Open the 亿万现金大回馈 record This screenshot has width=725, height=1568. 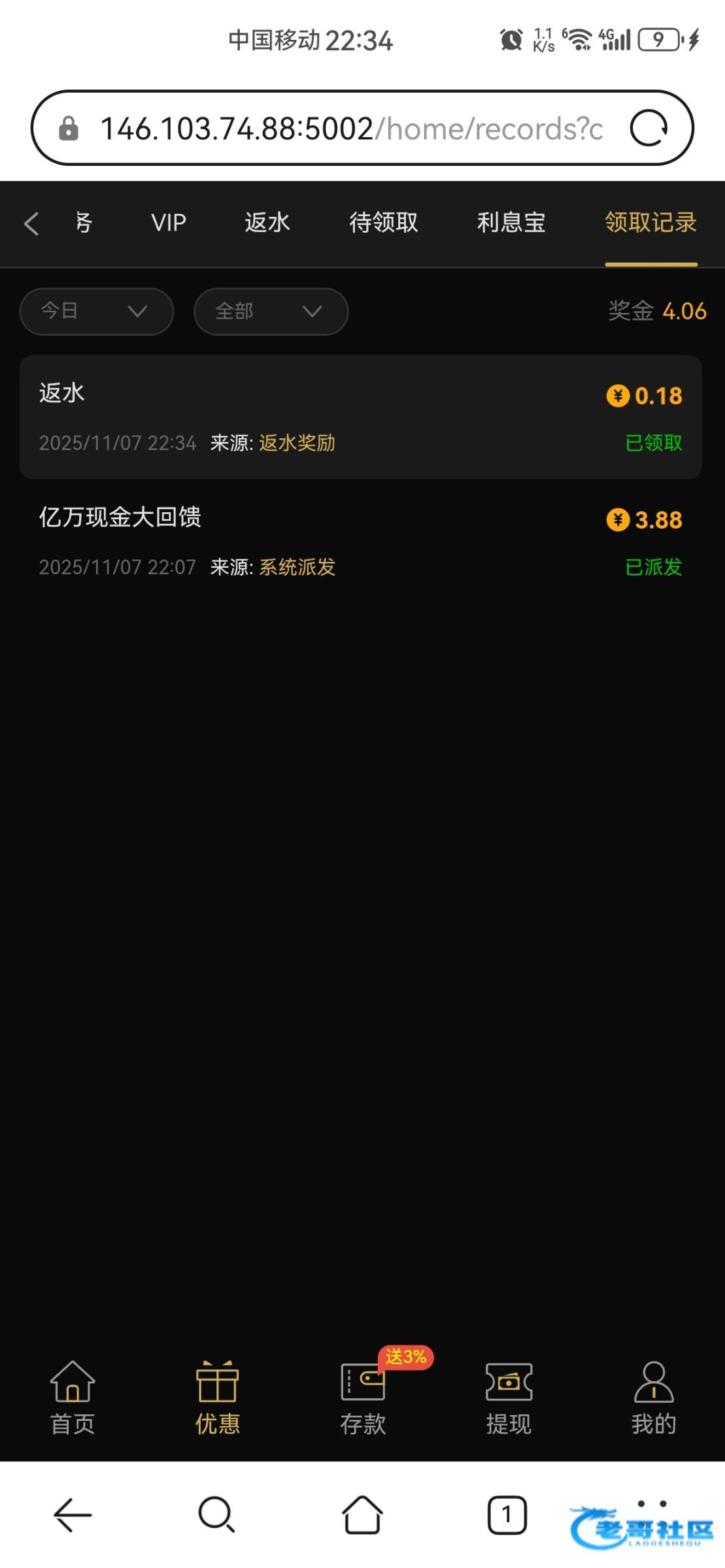click(360, 541)
